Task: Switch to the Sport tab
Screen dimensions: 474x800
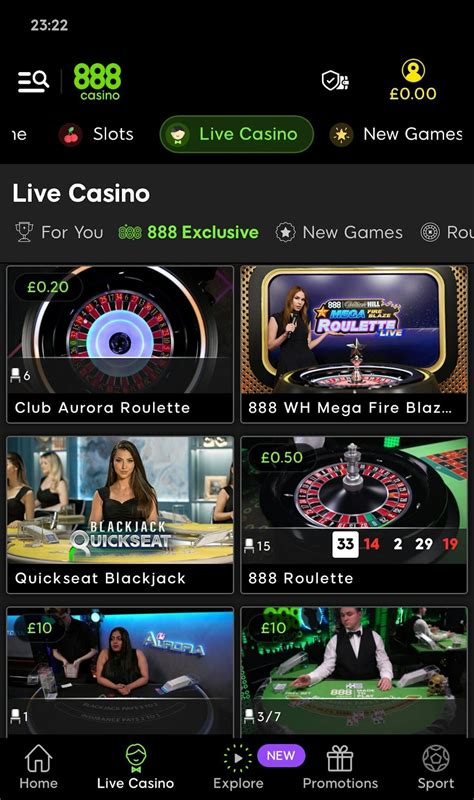Action: pyautogui.click(x=436, y=767)
